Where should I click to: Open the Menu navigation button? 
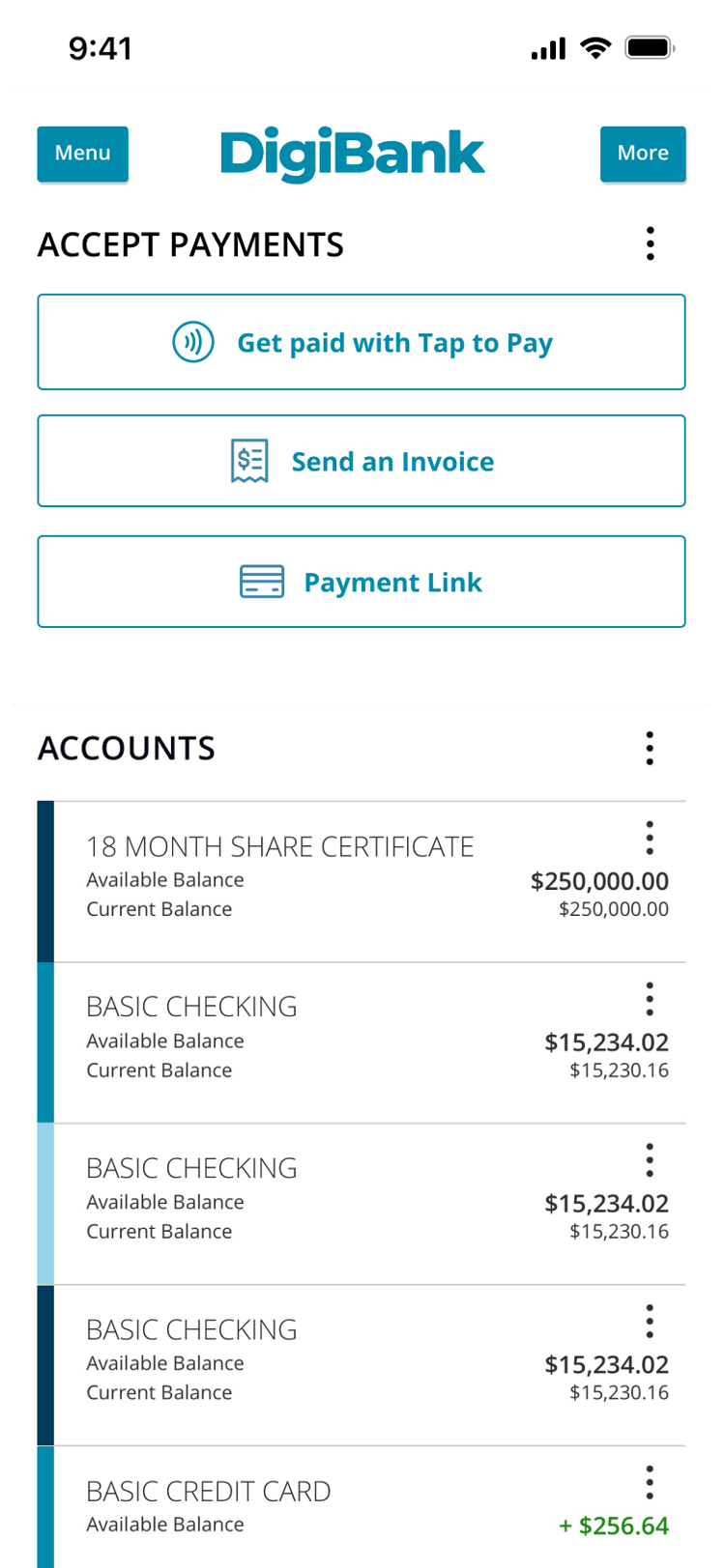click(82, 154)
